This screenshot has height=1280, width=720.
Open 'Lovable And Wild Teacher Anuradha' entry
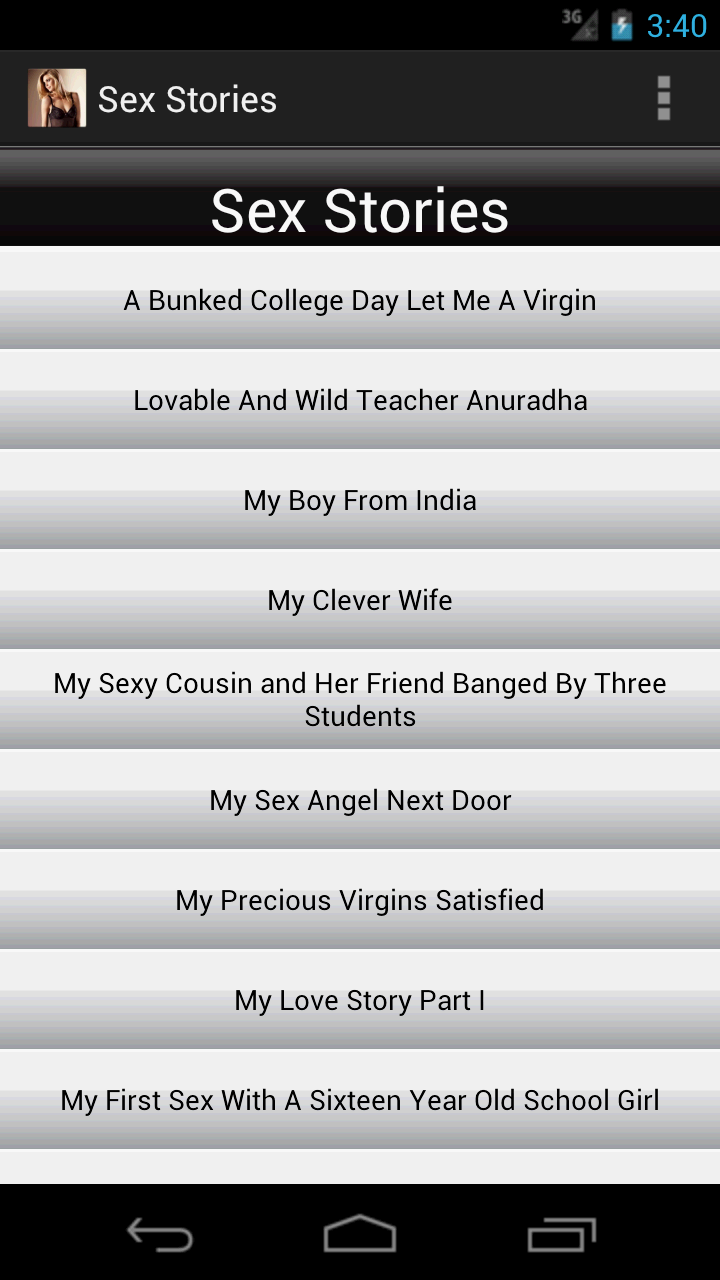[x=360, y=400]
